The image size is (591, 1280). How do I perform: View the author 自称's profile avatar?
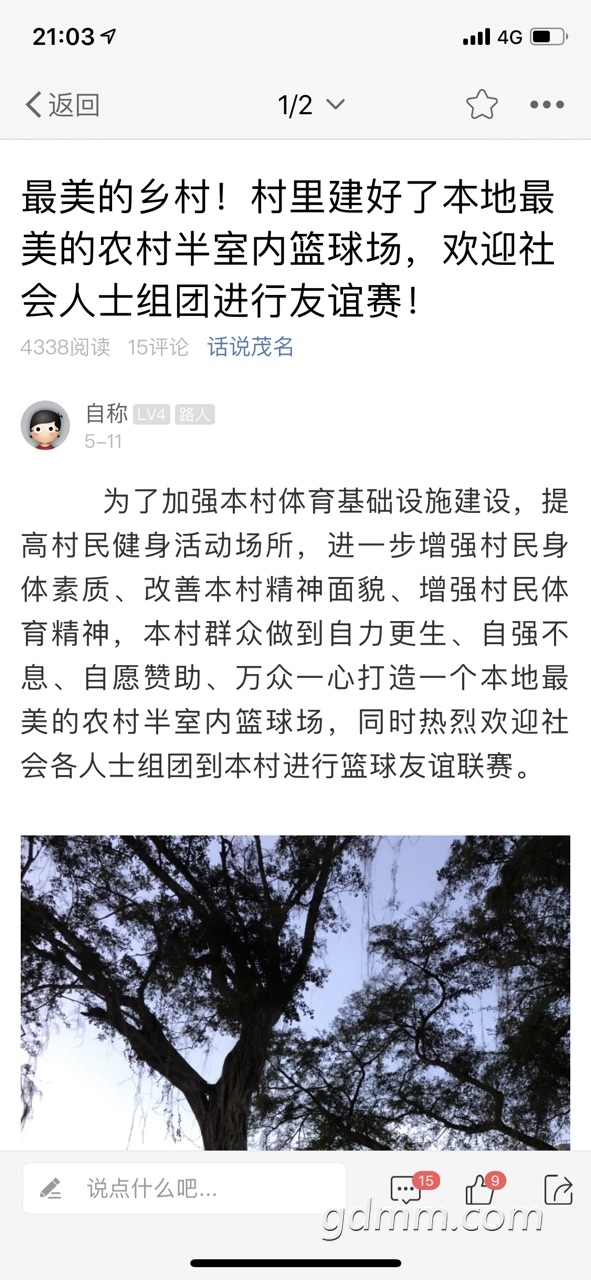pyautogui.click(x=45, y=425)
